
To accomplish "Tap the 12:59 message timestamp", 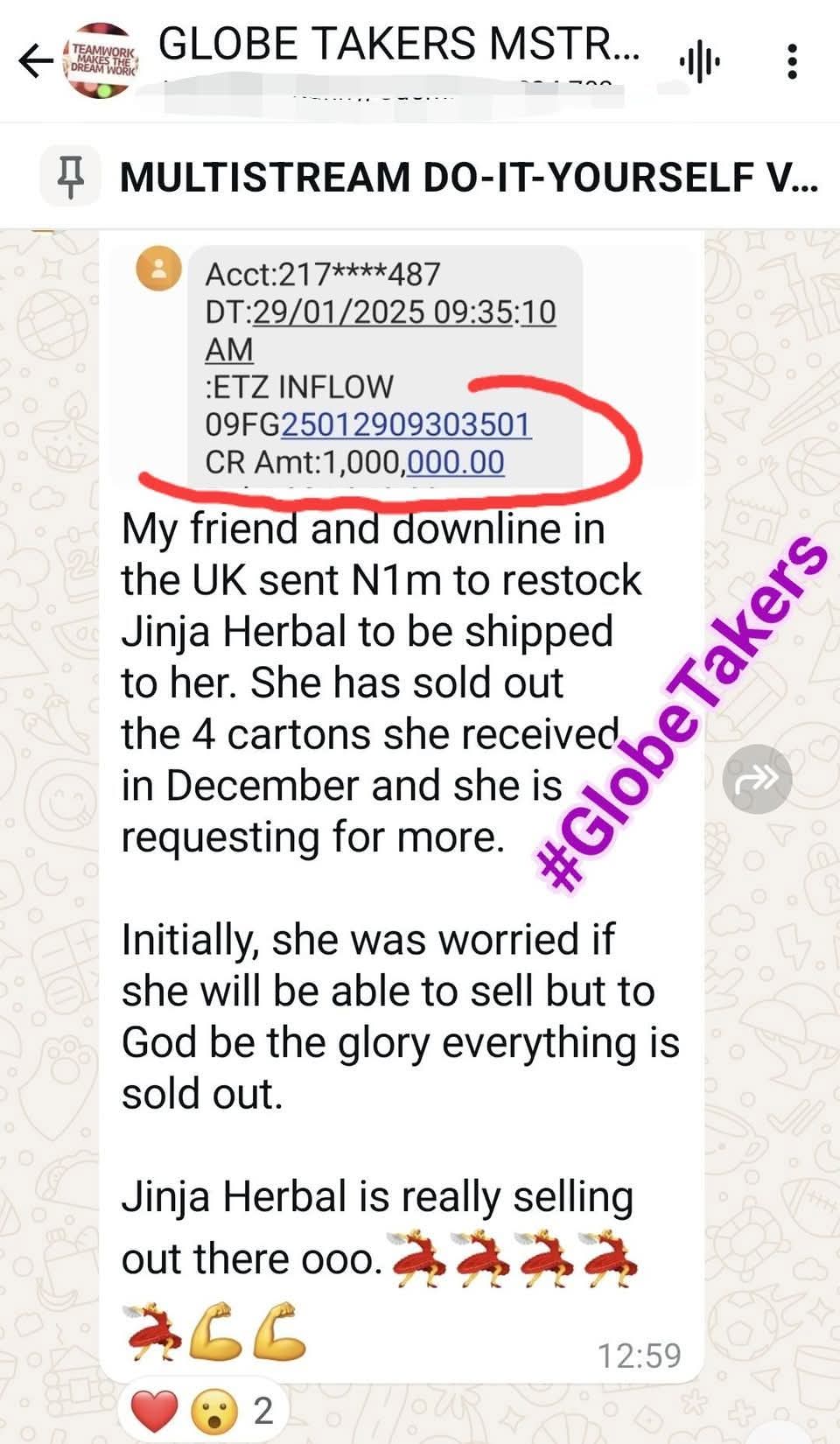I will pos(640,1355).
